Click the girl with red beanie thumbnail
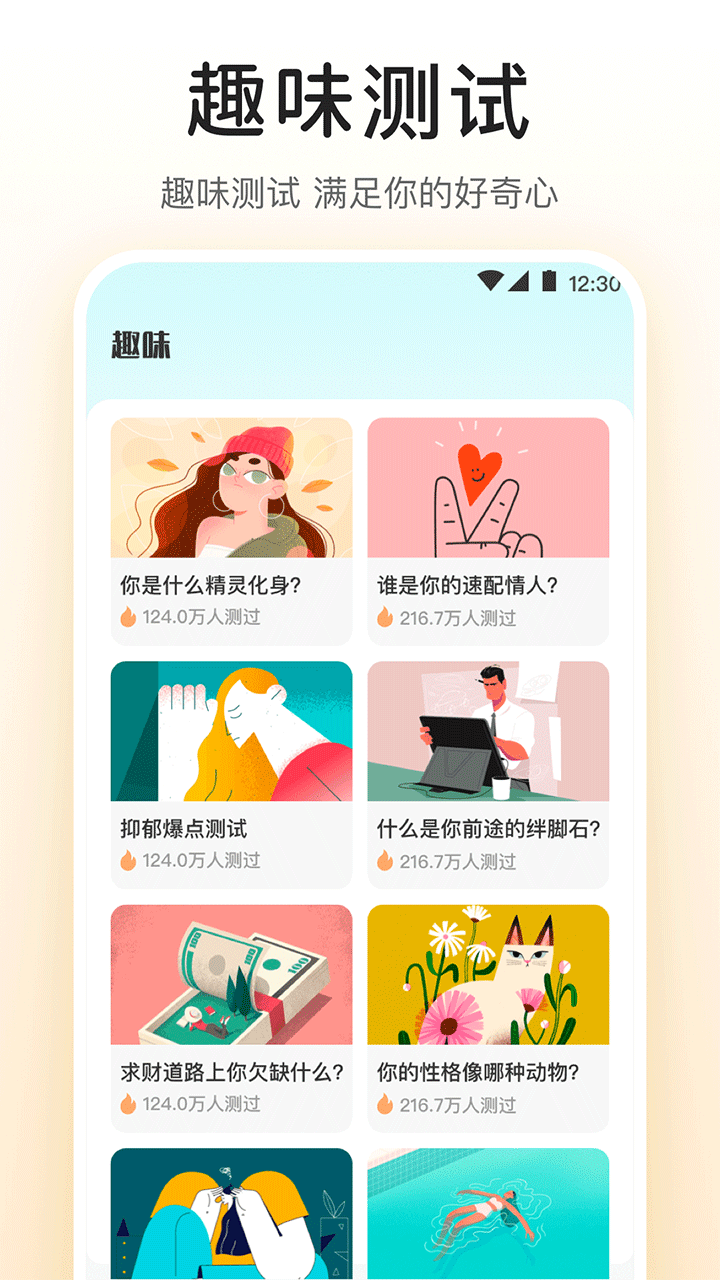 click(231, 488)
